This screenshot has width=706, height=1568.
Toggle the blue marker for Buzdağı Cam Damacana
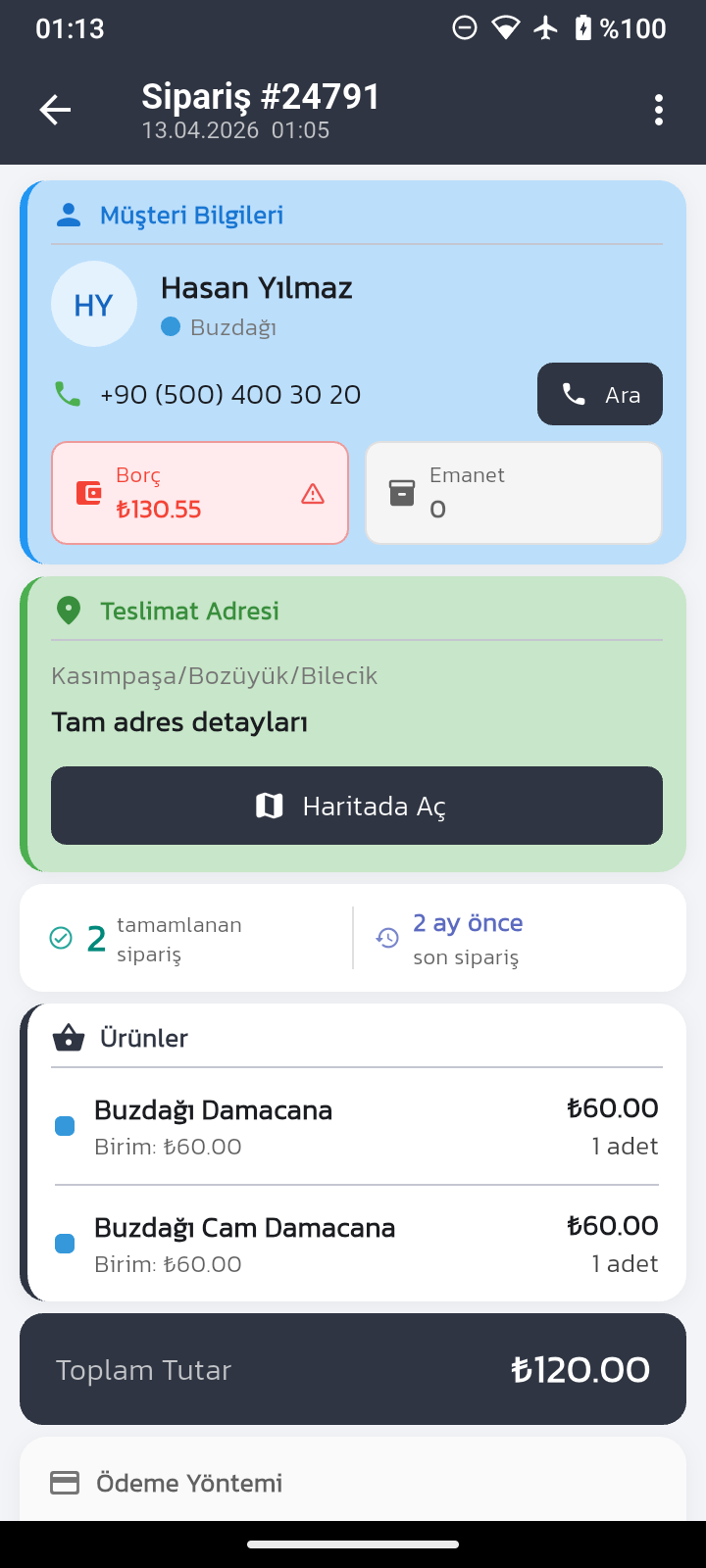pos(65,1243)
